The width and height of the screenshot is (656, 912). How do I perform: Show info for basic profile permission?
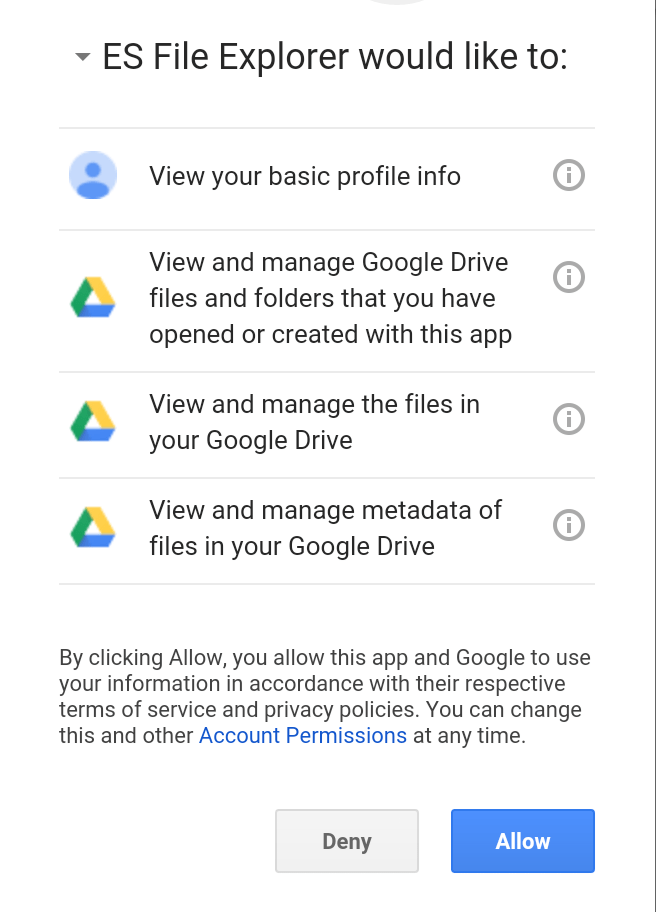click(x=569, y=176)
